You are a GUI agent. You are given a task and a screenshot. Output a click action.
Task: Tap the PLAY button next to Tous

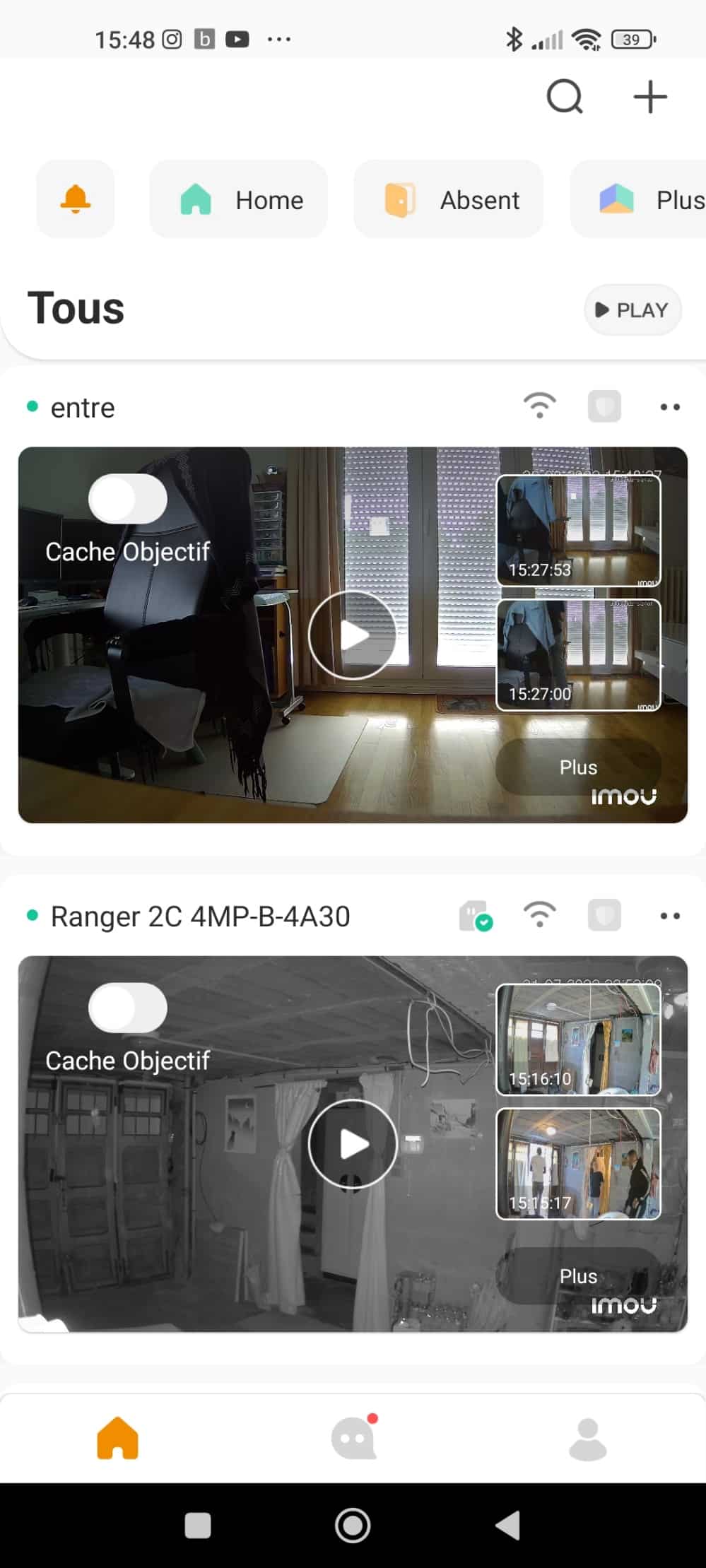click(x=633, y=310)
